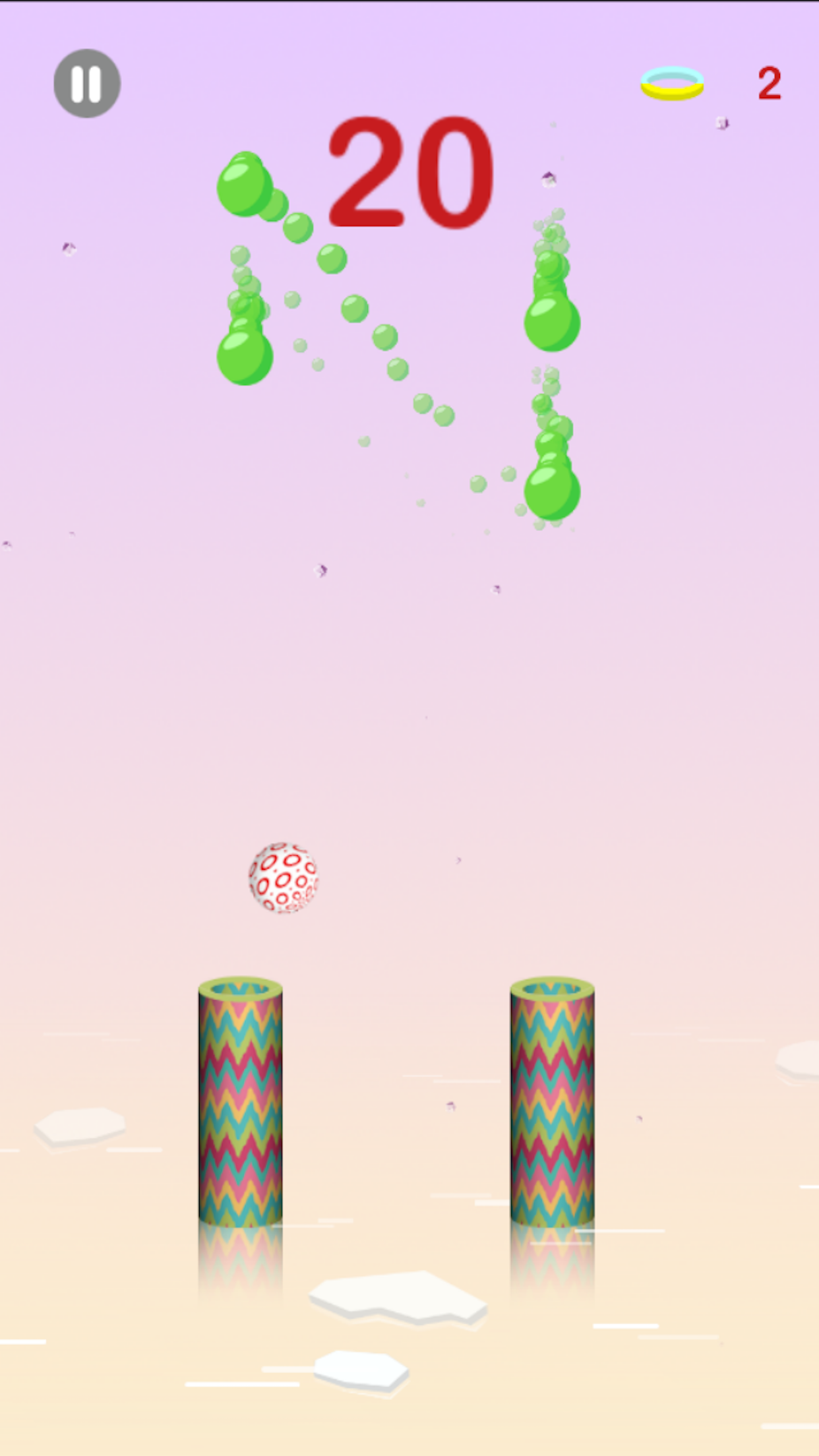Pause the game
819x1456 pixels.
click(87, 84)
